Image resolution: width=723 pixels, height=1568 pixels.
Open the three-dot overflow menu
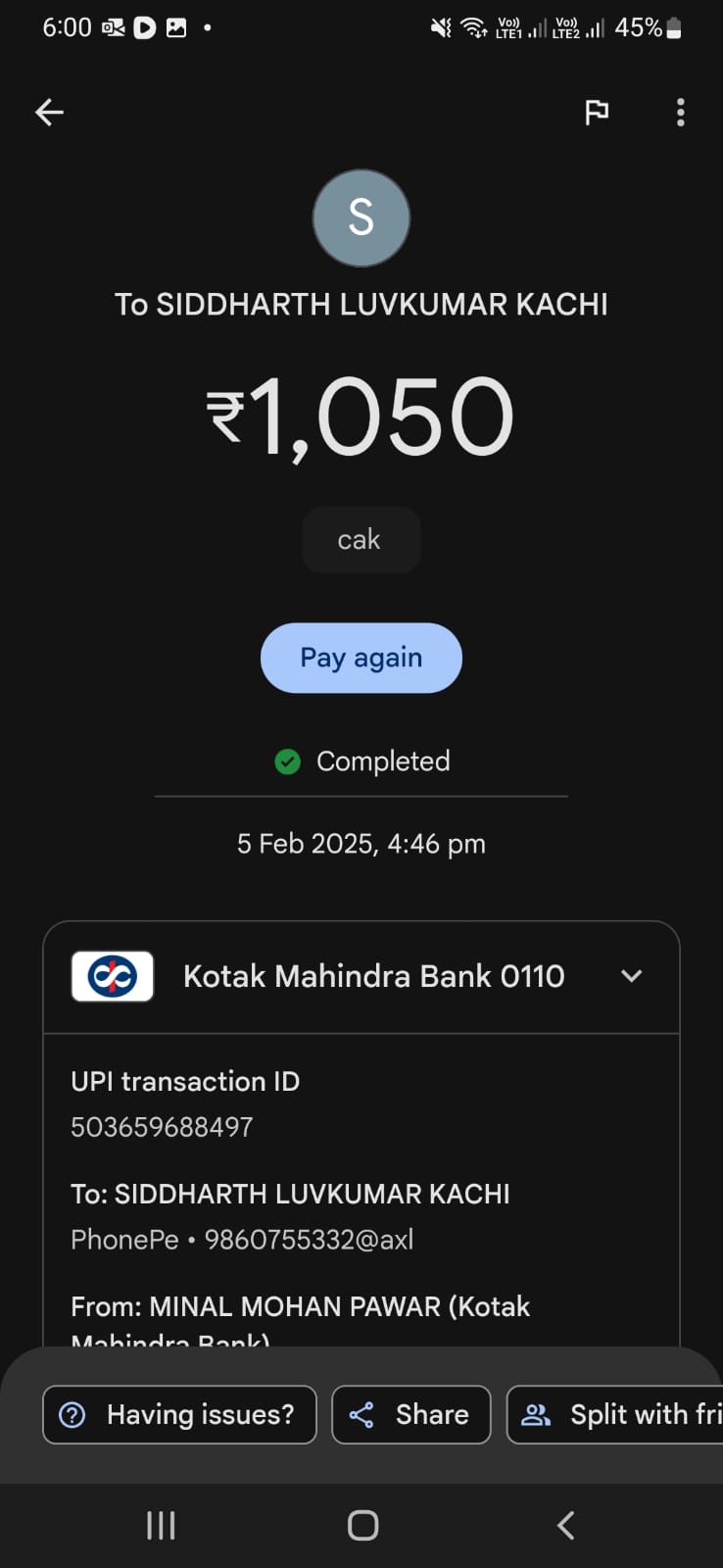(680, 113)
